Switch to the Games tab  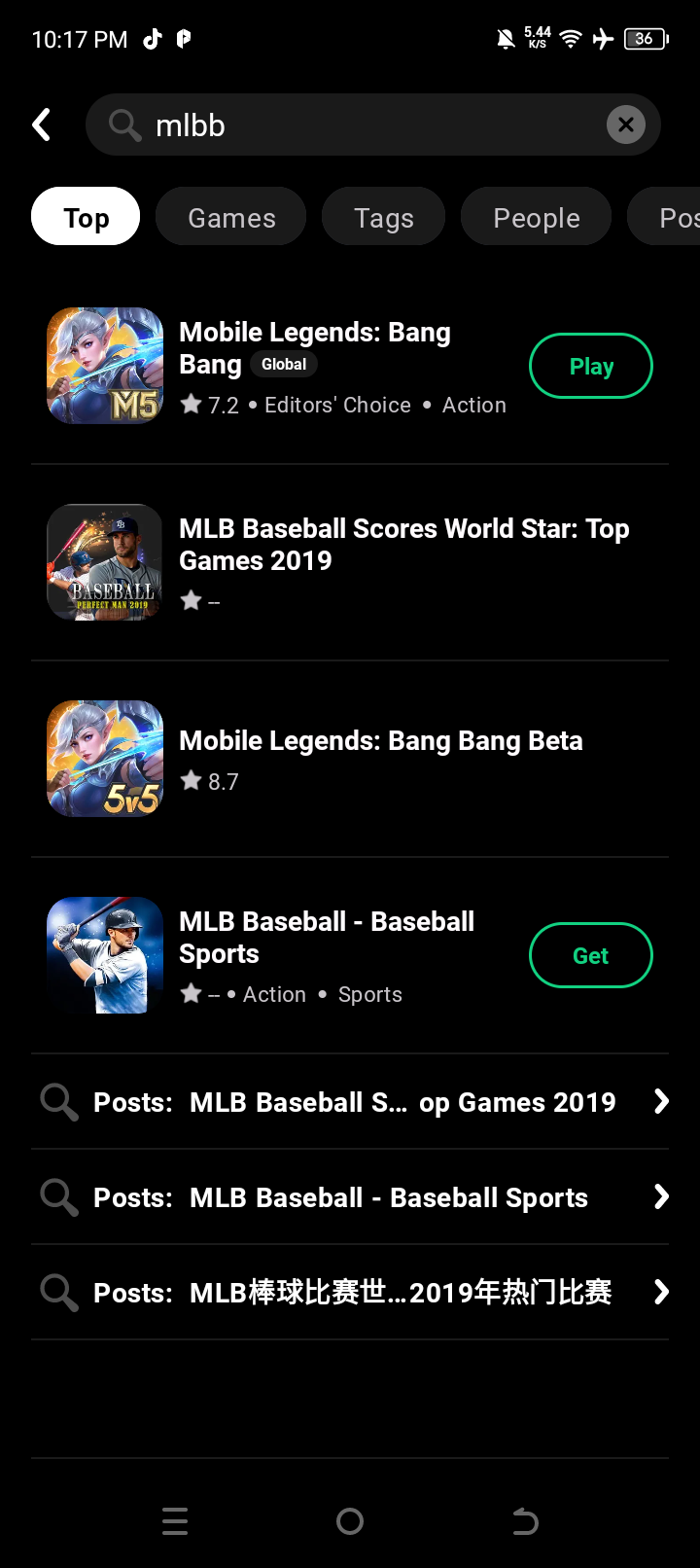pyautogui.click(x=230, y=216)
